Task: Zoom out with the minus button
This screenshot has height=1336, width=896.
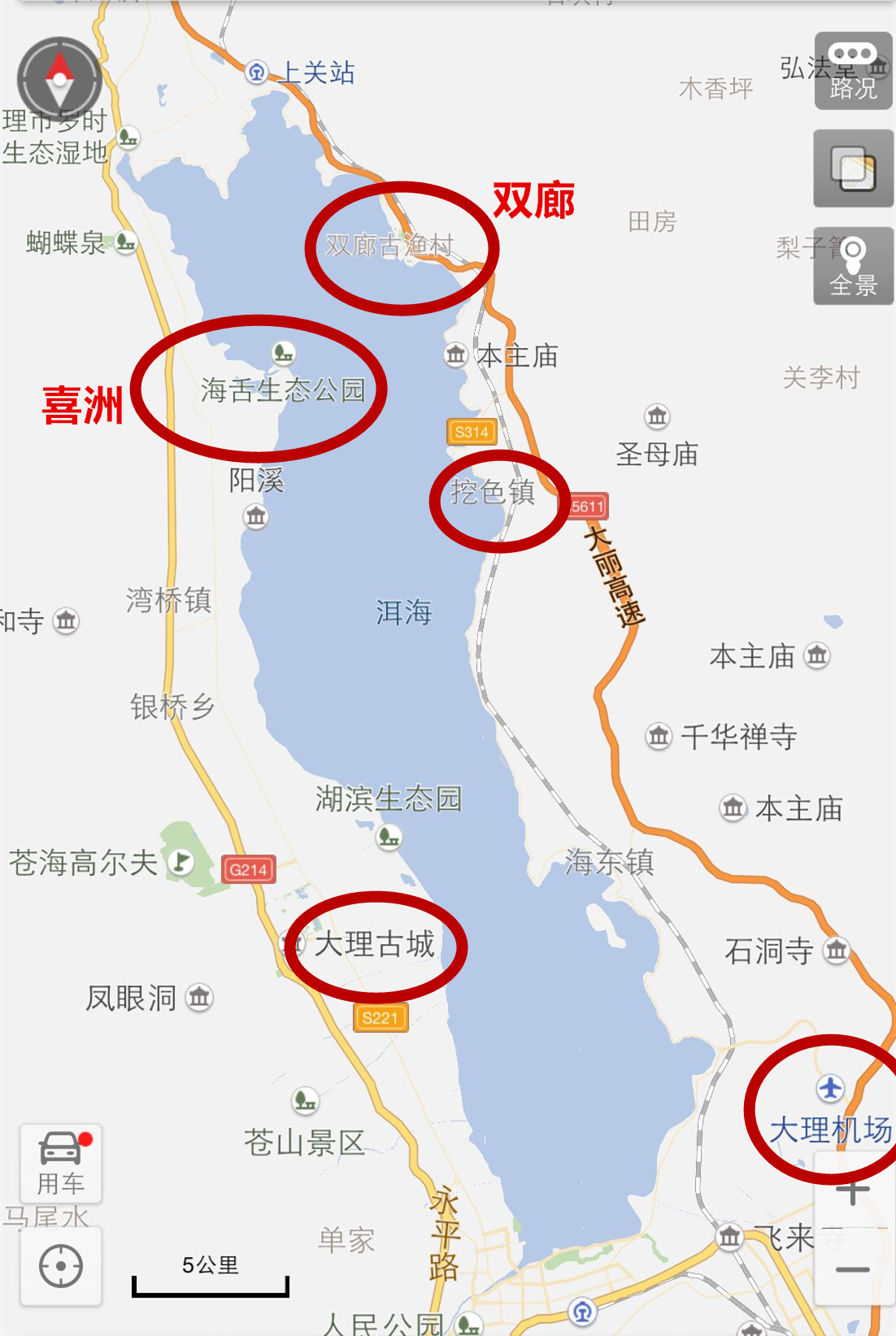Action: point(853,1269)
